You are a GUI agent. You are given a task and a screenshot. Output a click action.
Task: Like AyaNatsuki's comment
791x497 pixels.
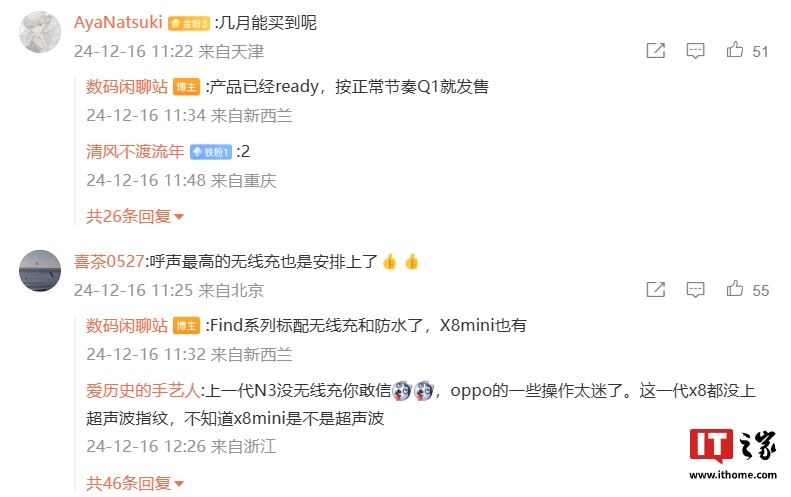click(x=736, y=51)
